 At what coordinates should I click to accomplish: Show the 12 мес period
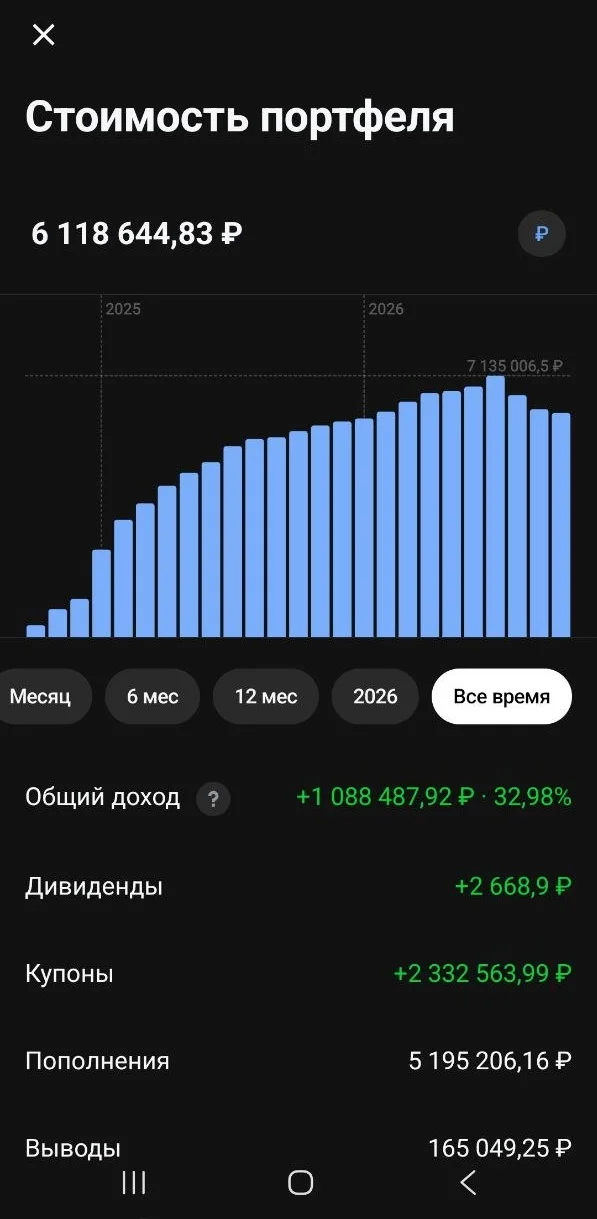coord(266,696)
